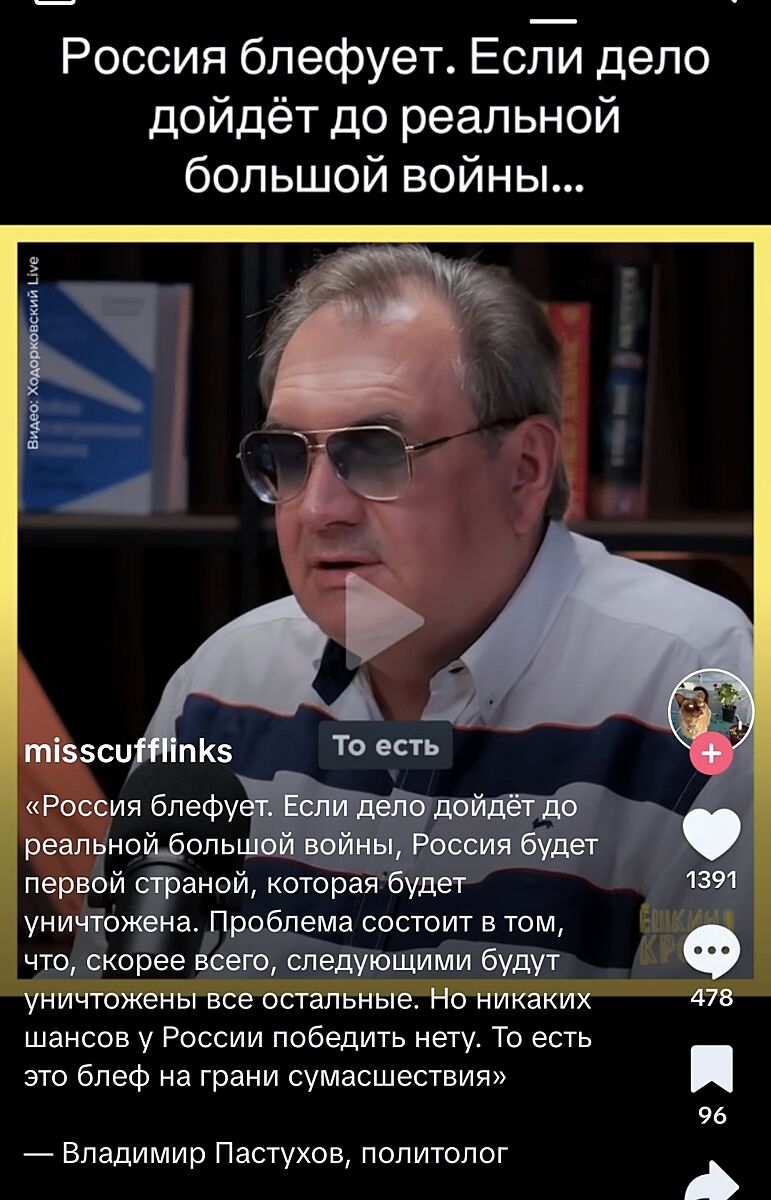The height and width of the screenshot is (1200, 771).
Task: Open misscufflinks profile avatar
Action: [x=711, y=708]
